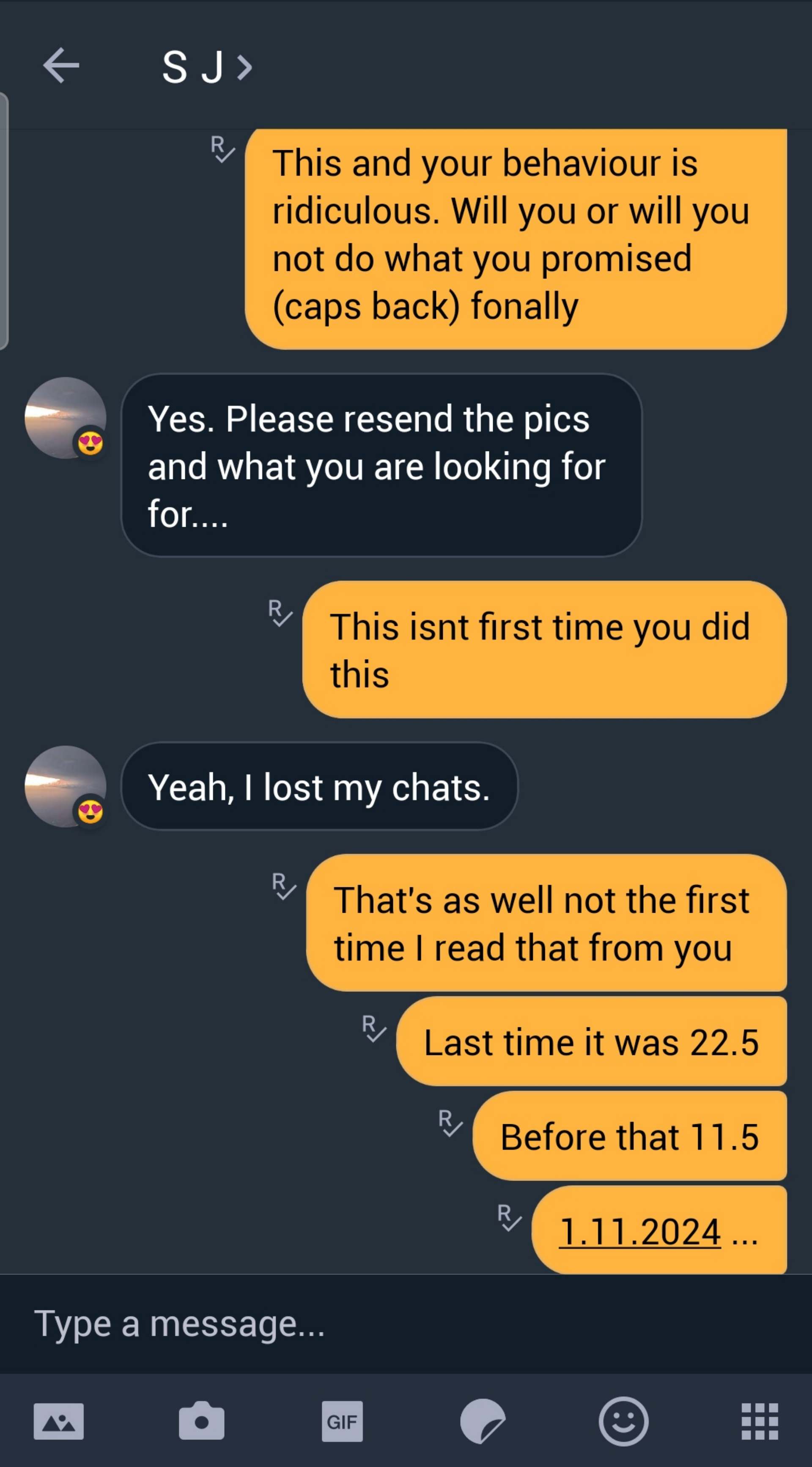Launch the camera to take a picture

tap(201, 1420)
